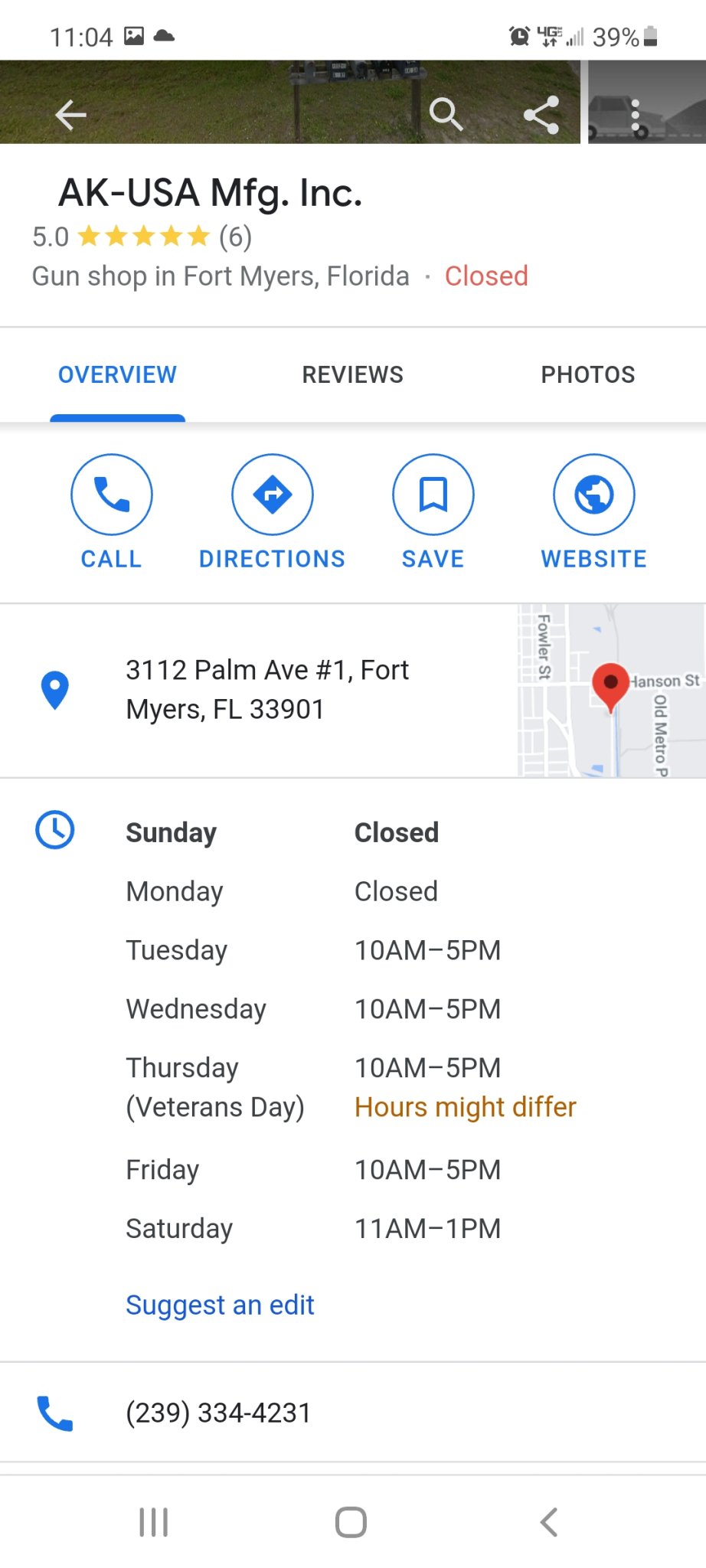Screen dimensions: 706x1568
Task: Share AK-USA Mfg. Inc. listing
Action: pyautogui.click(x=541, y=116)
